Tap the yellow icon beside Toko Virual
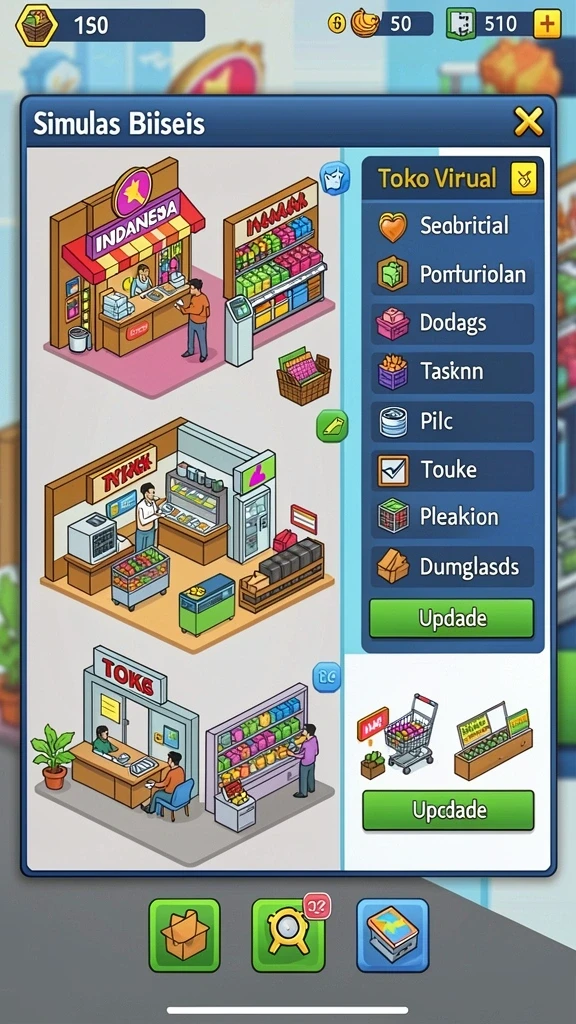Screen dimensions: 576x1024 524,178
